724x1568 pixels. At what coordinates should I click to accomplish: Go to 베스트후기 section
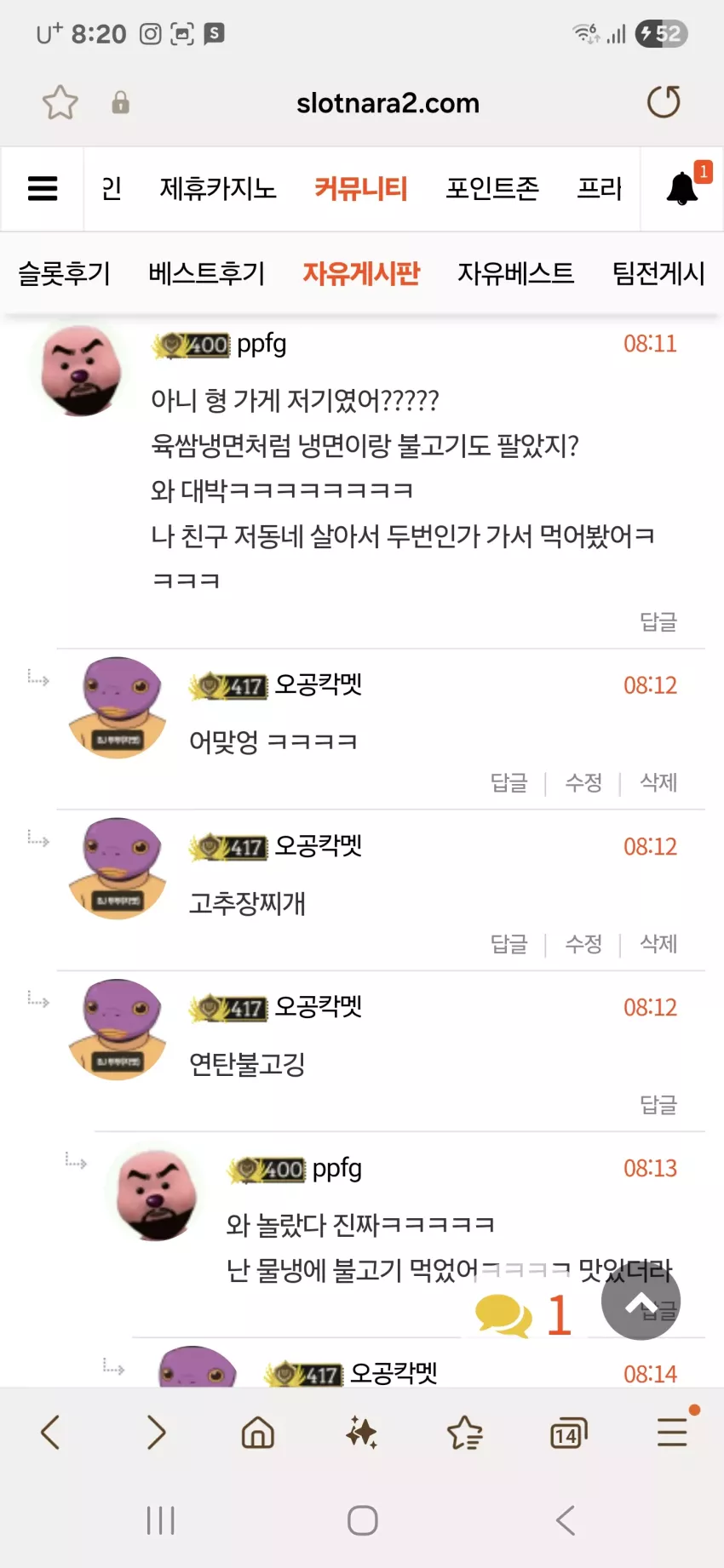click(207, 273)
